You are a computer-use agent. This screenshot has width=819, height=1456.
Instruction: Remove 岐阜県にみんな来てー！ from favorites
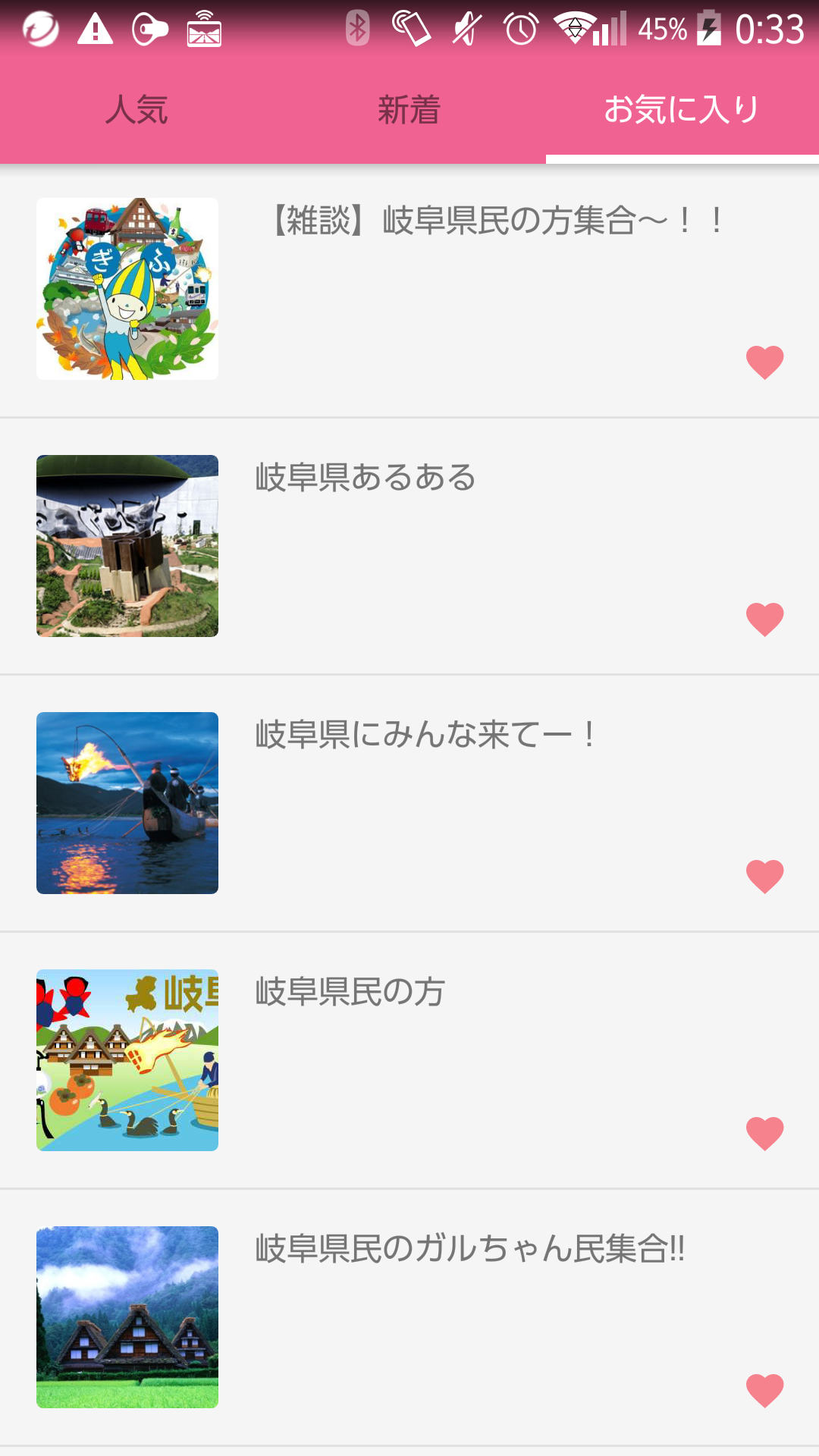pyautogui.click(x=764, y=877)
